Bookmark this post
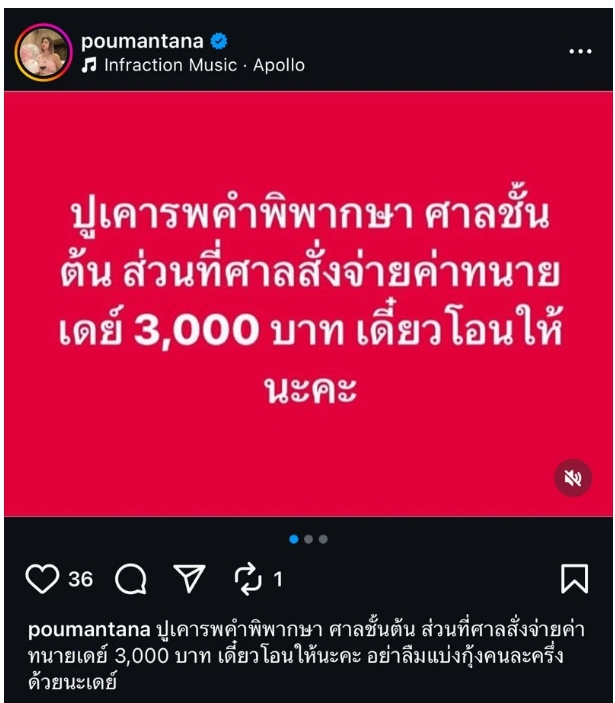This screenshot has height=703, width=615. click(x=574, y=578)
